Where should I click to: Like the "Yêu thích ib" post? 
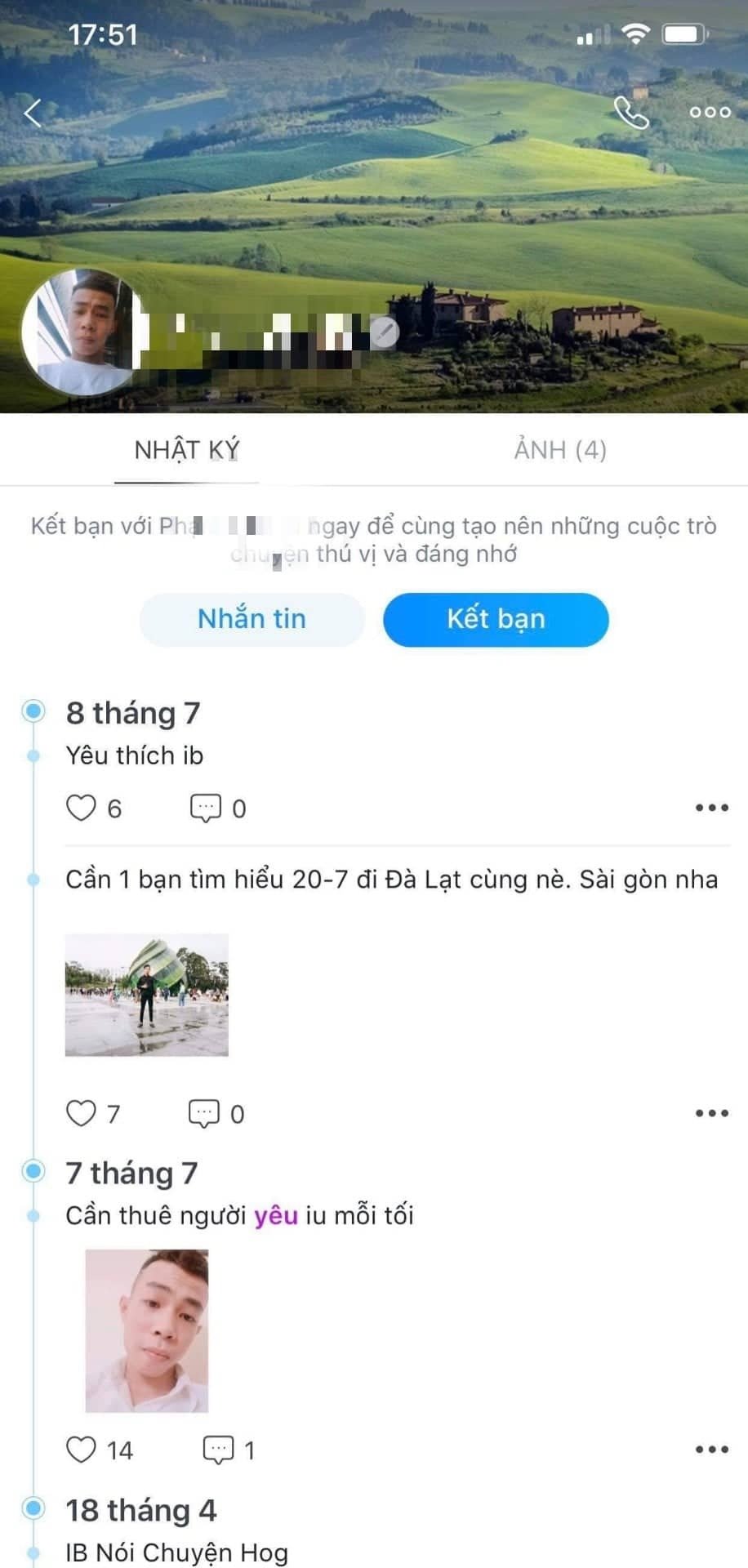click(x=81, y=808)
